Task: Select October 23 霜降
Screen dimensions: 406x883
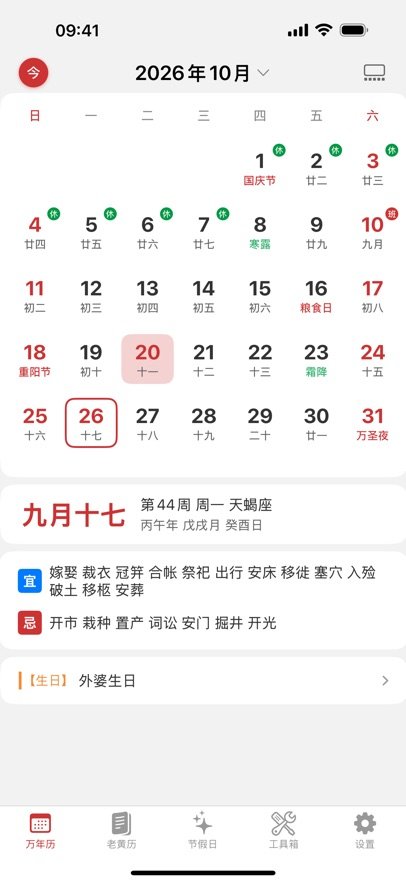Action: pos(316,359)
